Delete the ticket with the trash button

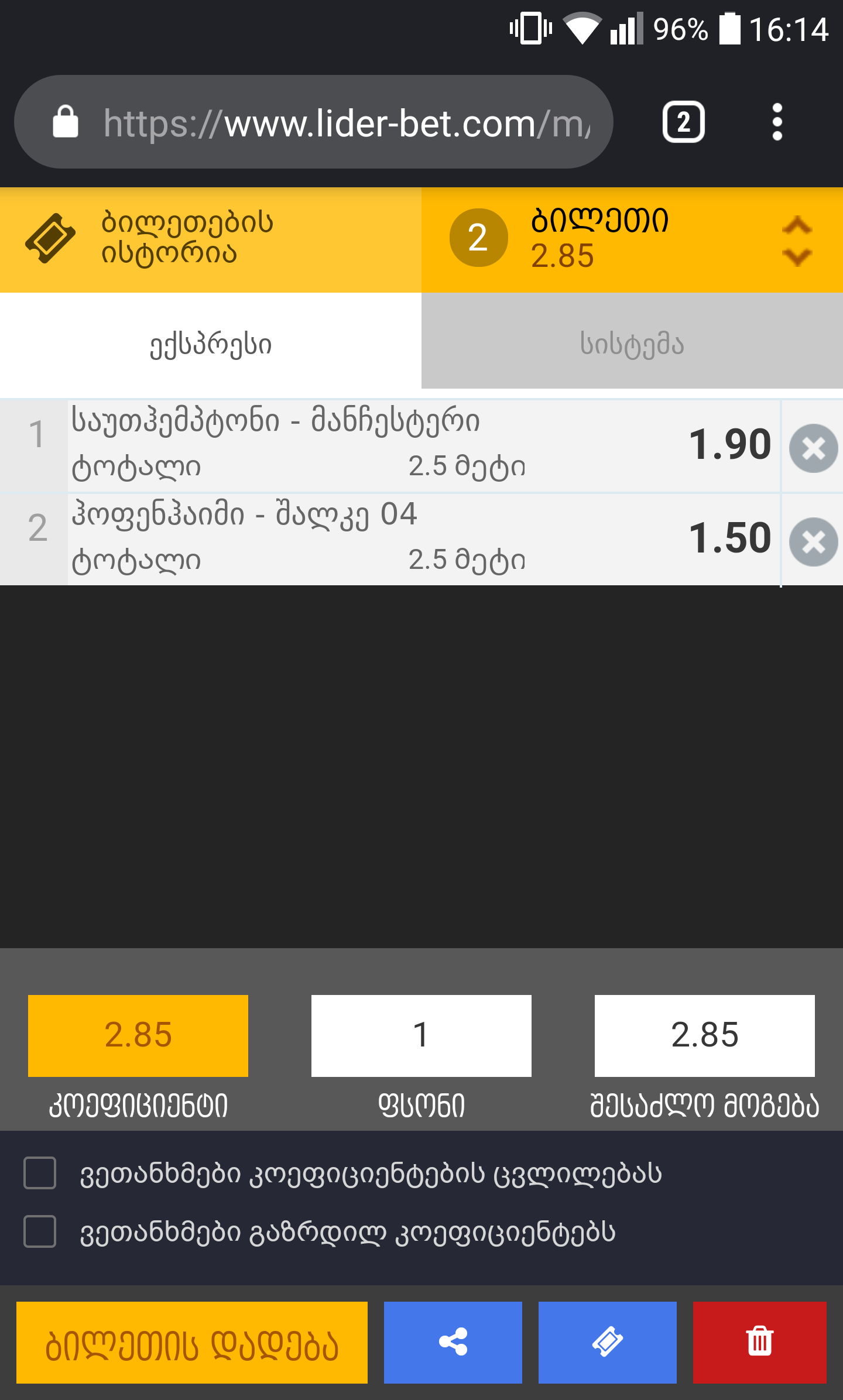click(759, 1343)
